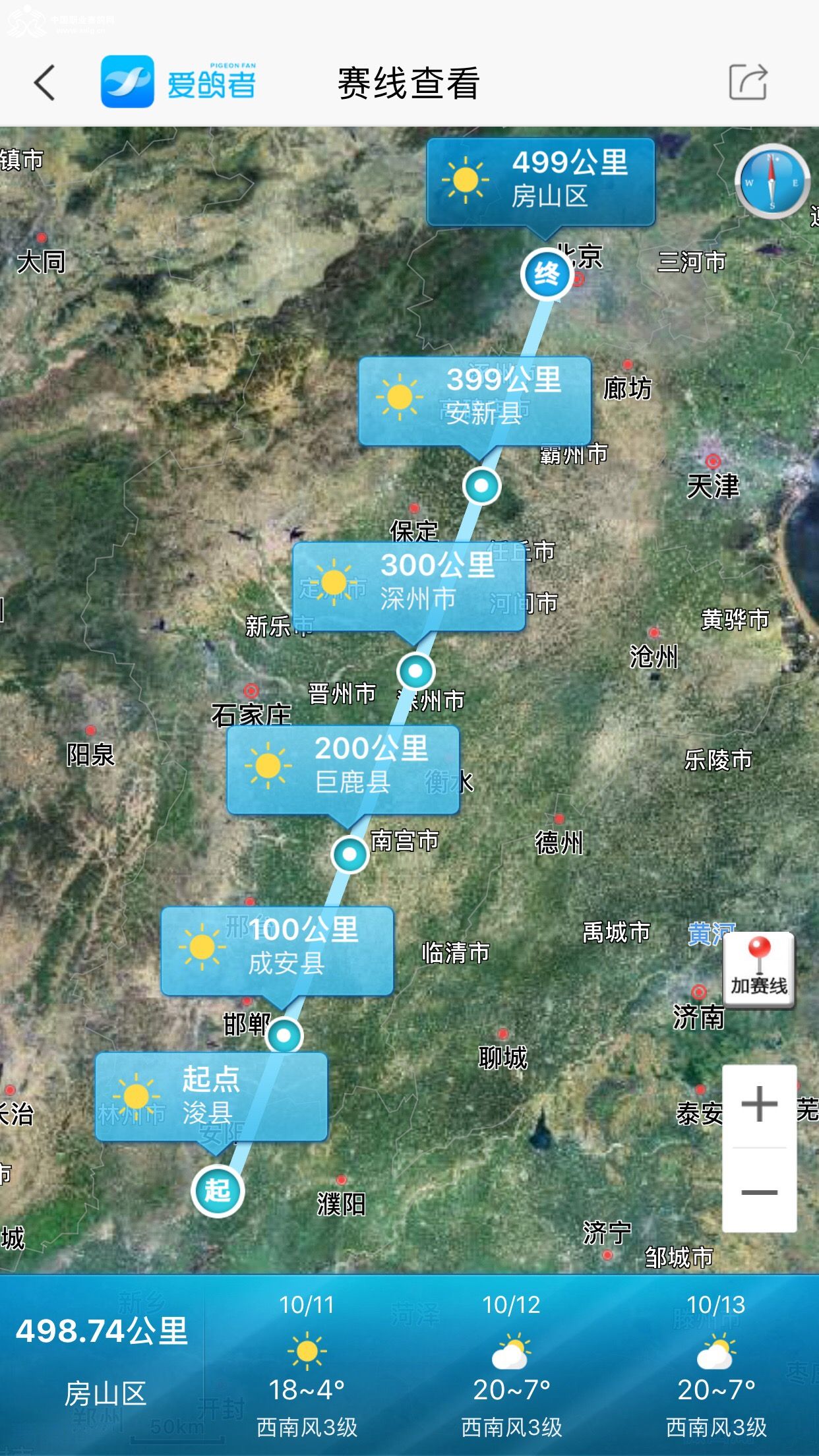Open the 100公里 成安县 waypoint bubble
This screenshot has height=1456, width=819.
(x=277, y=950)
